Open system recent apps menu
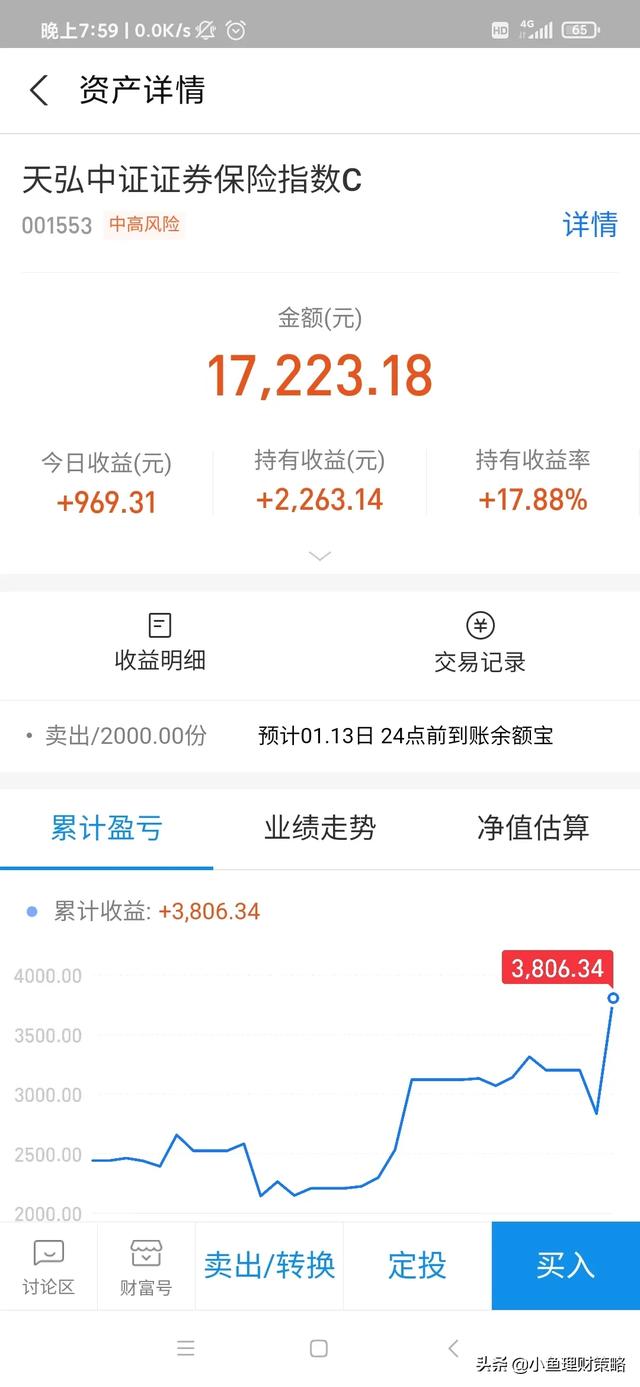This screenshot has height=1387, width=640. pos(186,1348)
